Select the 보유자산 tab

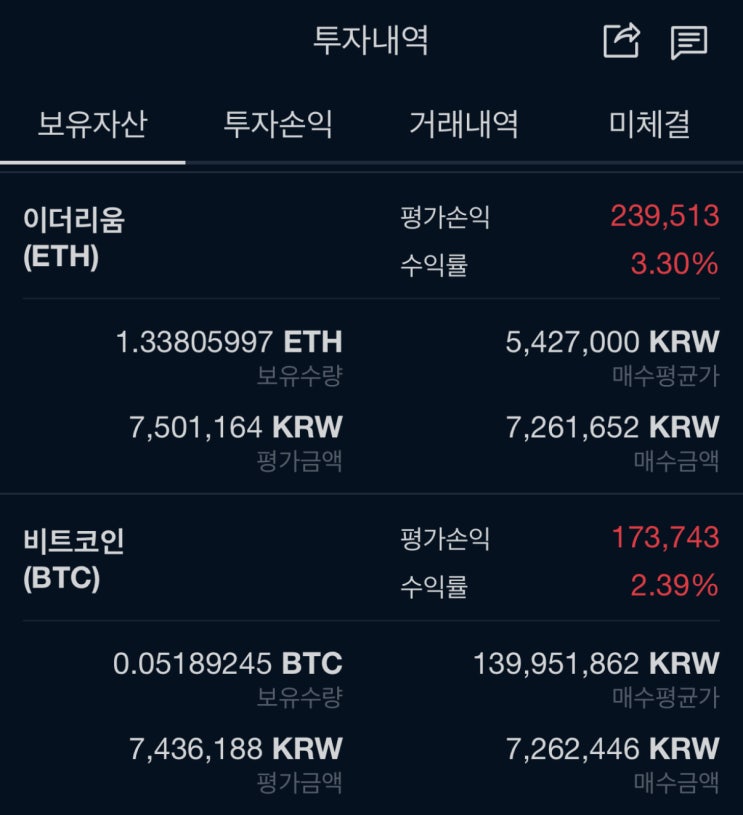(93, 125)
